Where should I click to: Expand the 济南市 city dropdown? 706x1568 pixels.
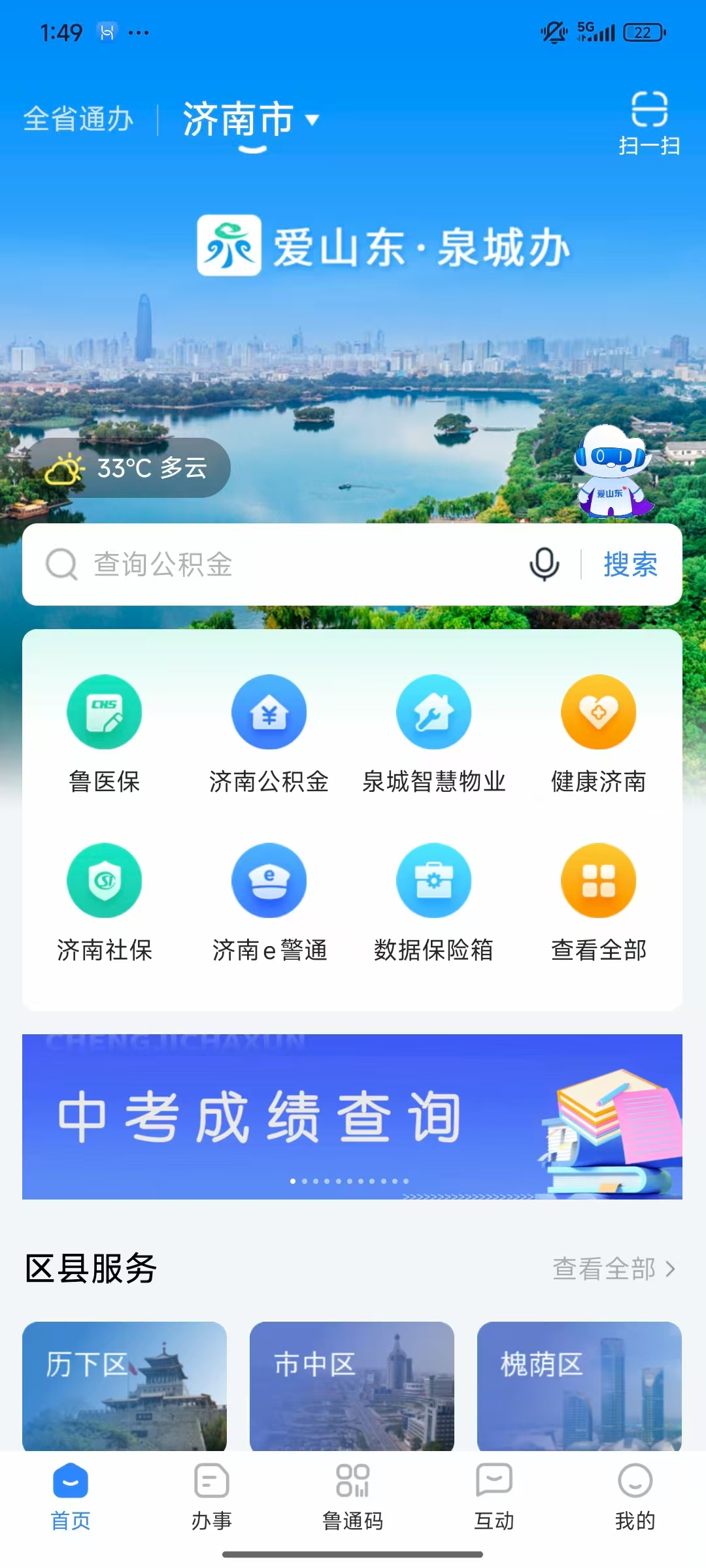coord(251,120)
